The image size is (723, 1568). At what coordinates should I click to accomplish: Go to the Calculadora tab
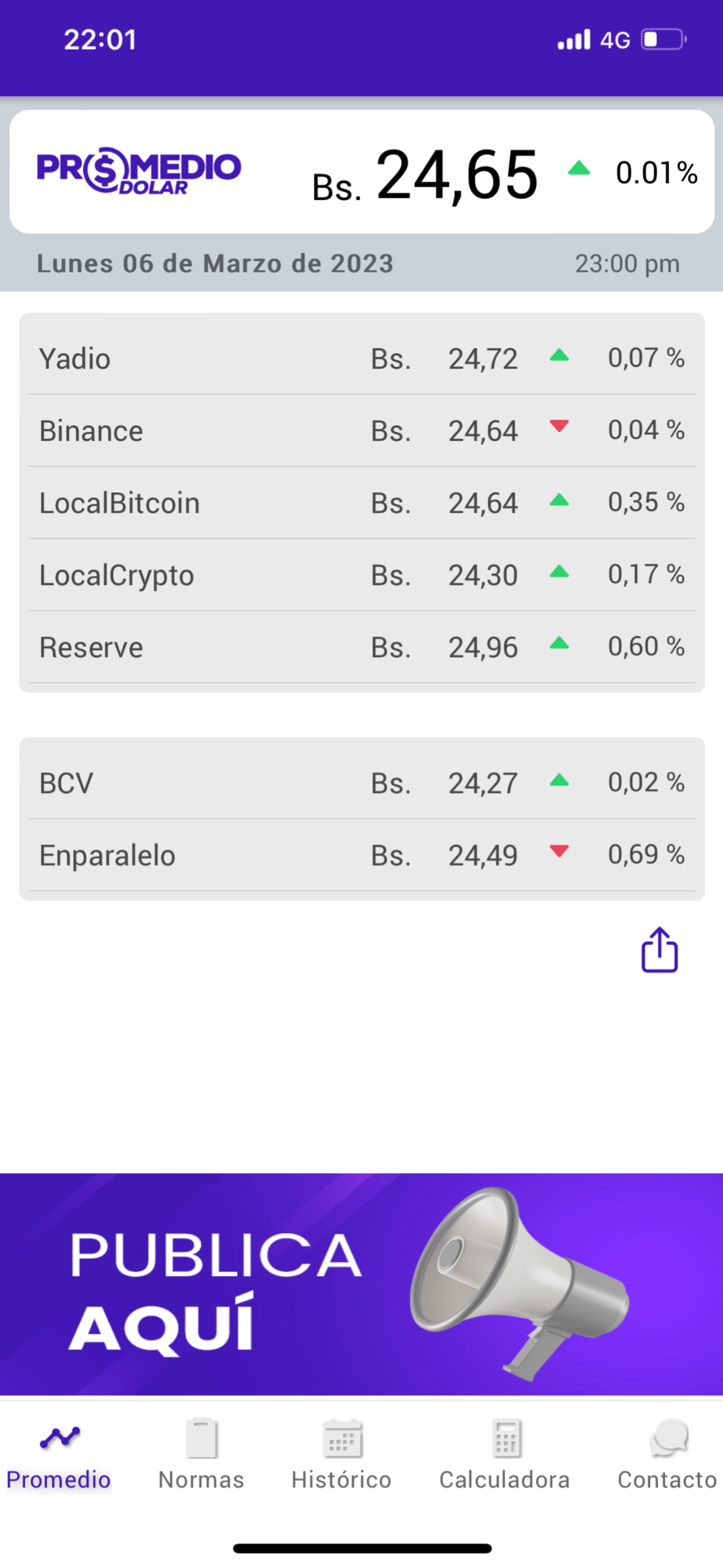click(x=504, y=1455)
